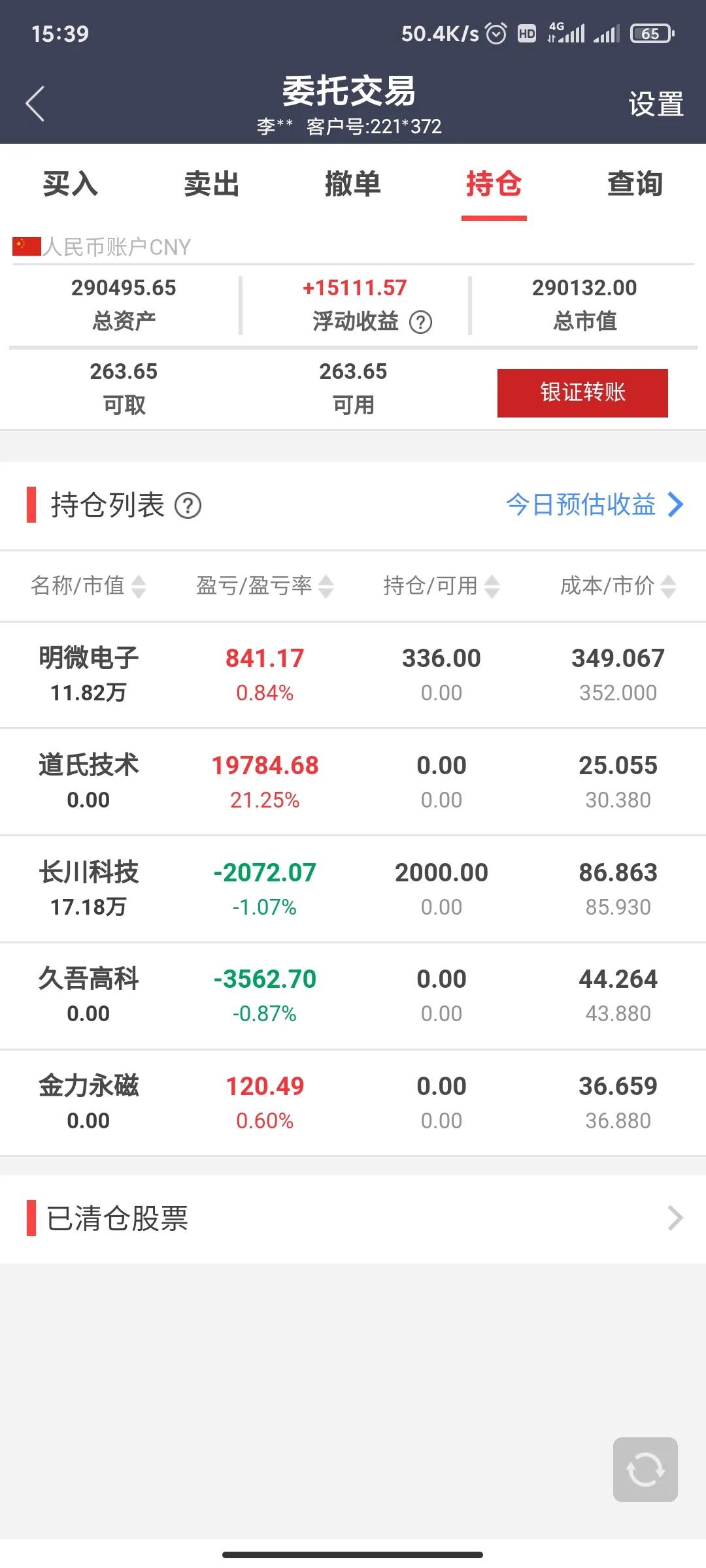This screenshot has height=1568, width=706.
Task: Expand the 已清仓股票 section
Action: tap(353, 1218)
